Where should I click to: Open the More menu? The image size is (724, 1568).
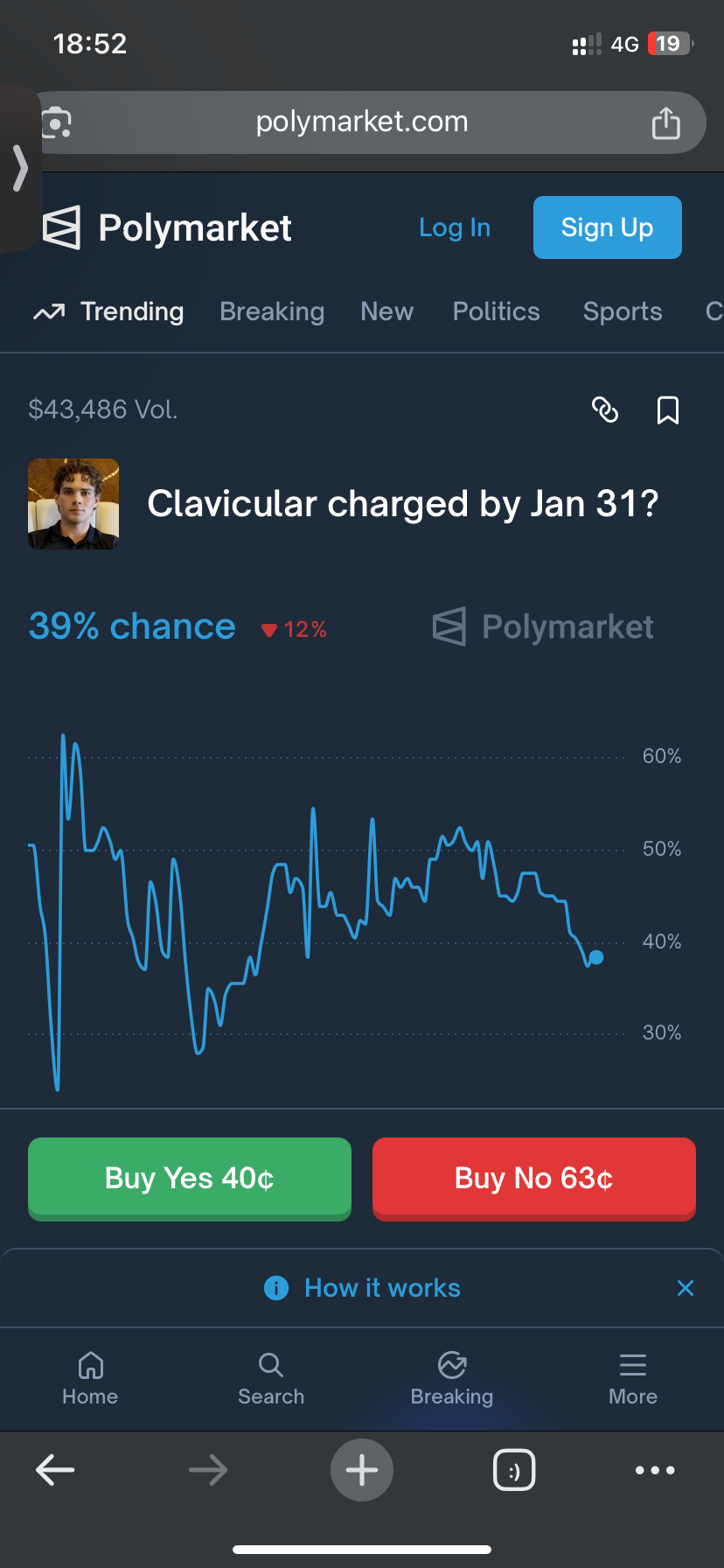coord(633,1378)
